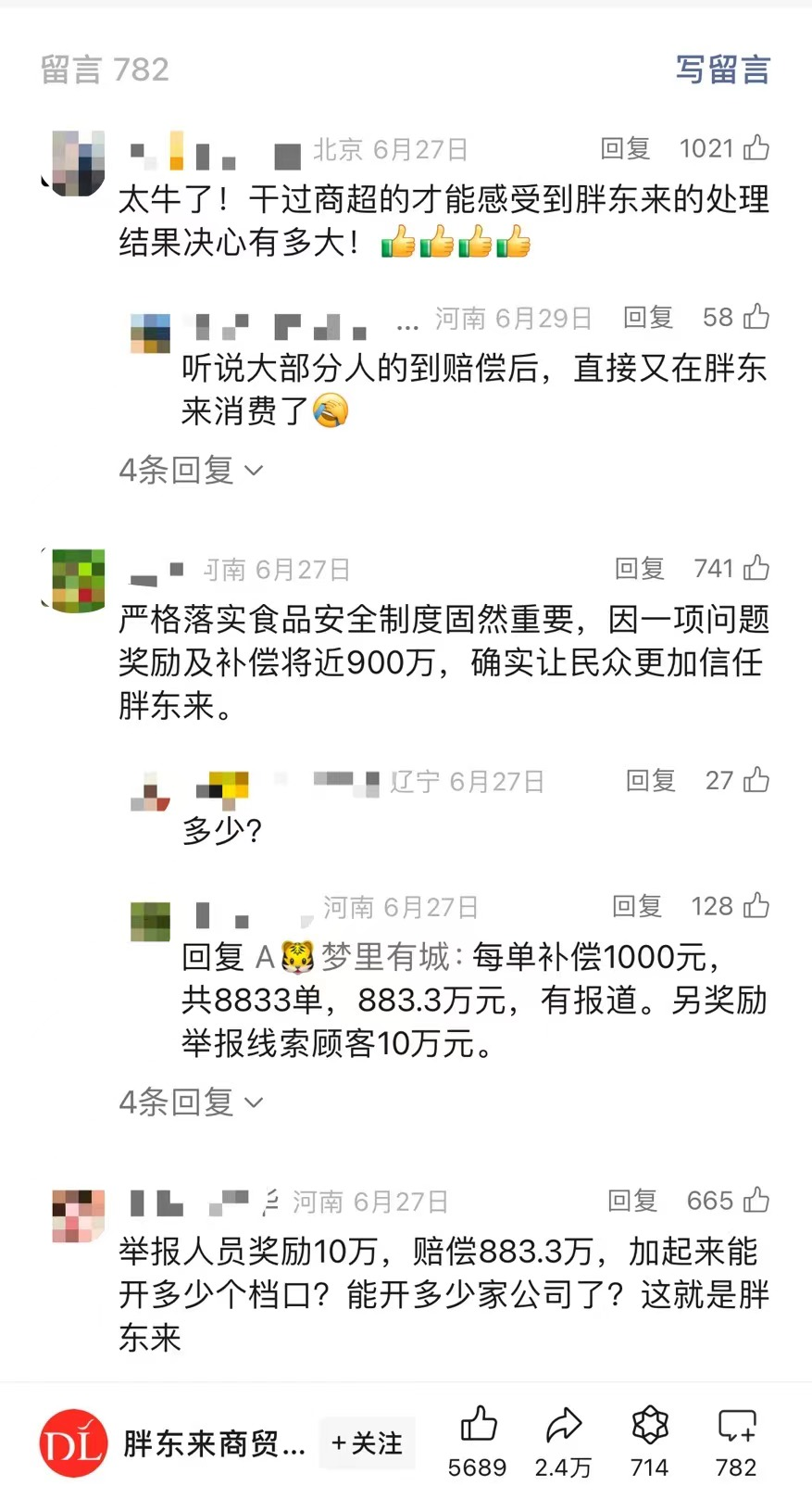Reply to the 多少? comment
812x1511 pixels.
point(650,781)
